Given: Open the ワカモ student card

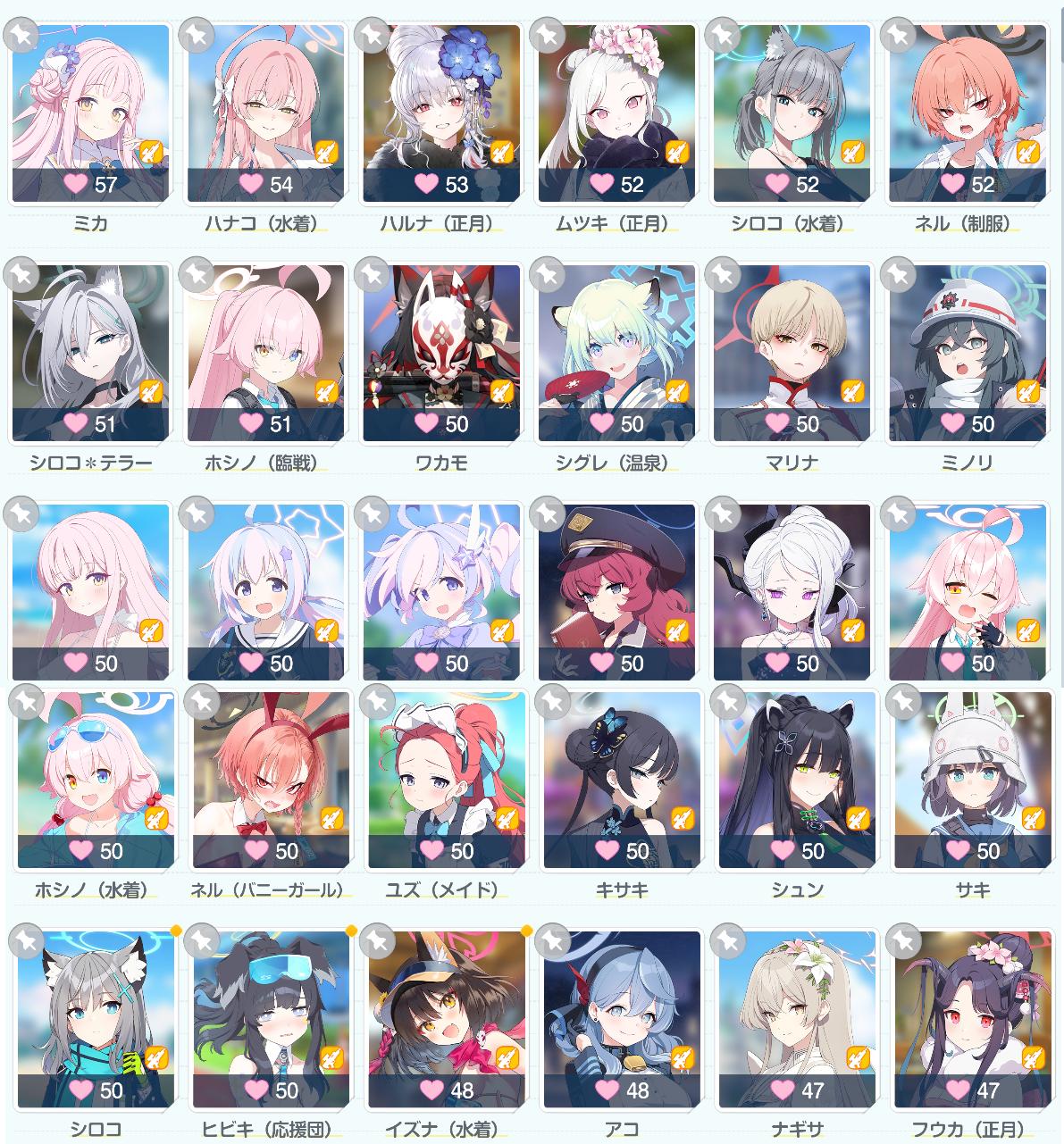Looking at the screenshot, I should pos(441,351).
